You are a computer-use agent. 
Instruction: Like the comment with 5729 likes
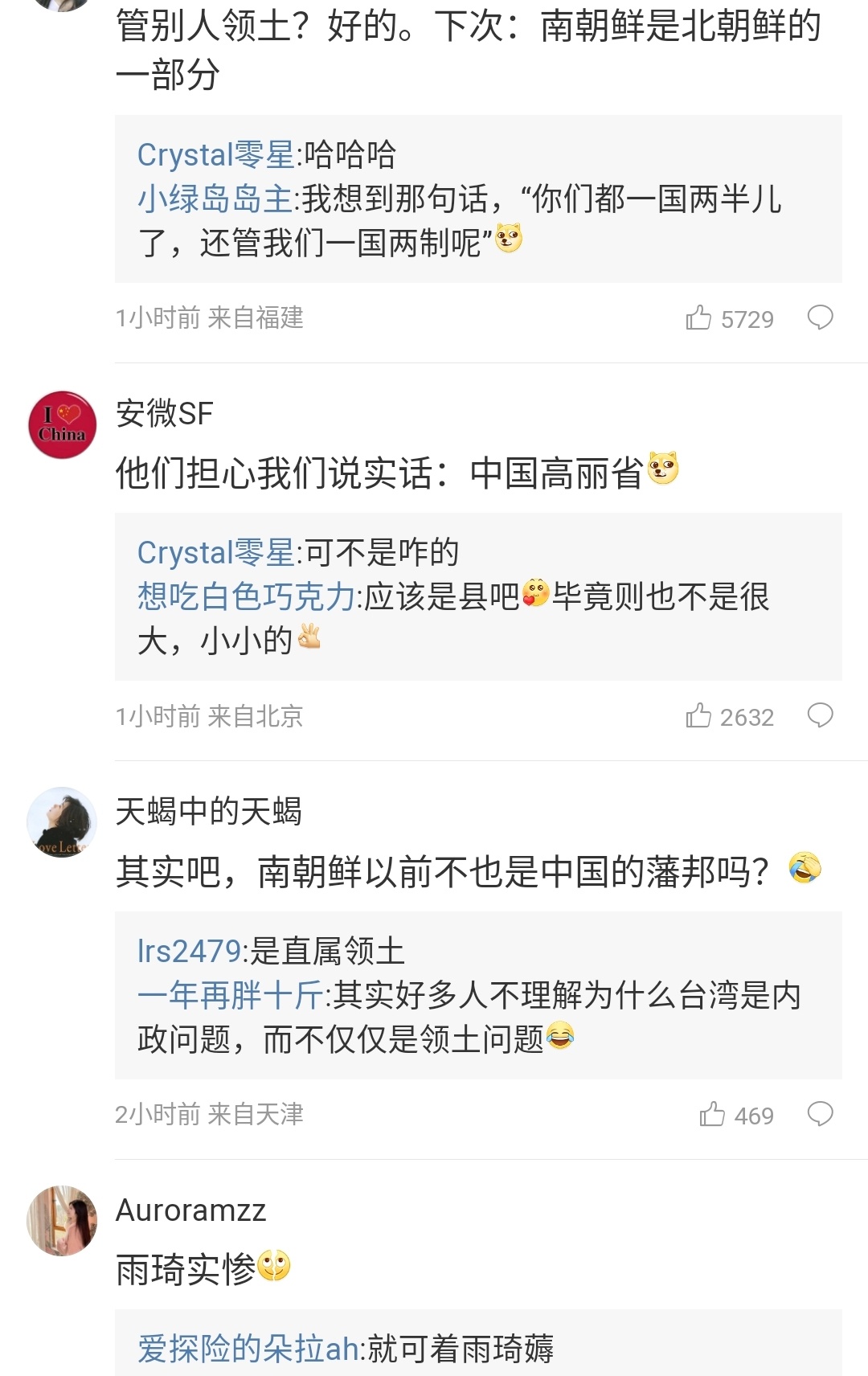(x=699, y=318)
